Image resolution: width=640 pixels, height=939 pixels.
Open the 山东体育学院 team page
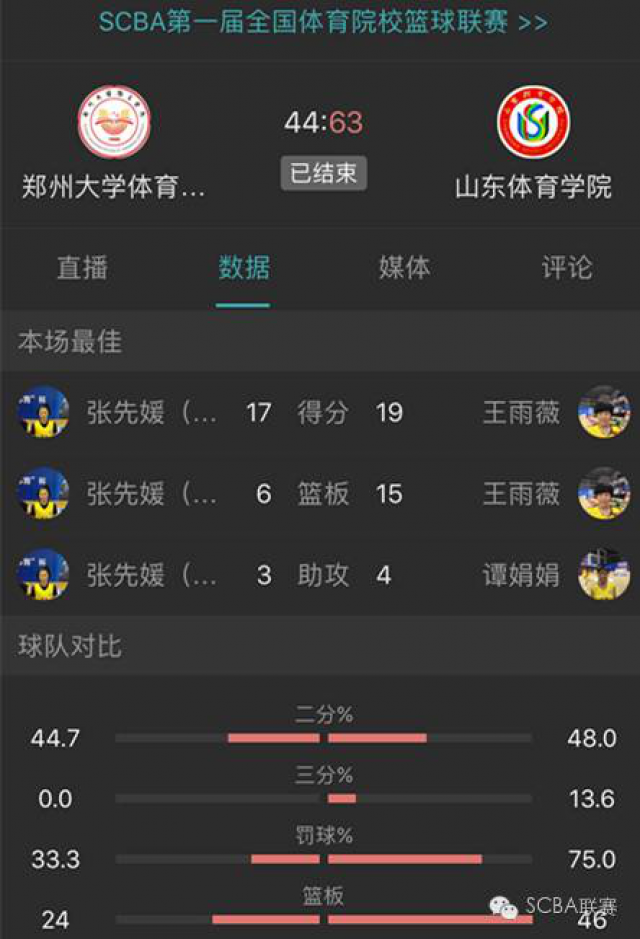pos(533,125)
